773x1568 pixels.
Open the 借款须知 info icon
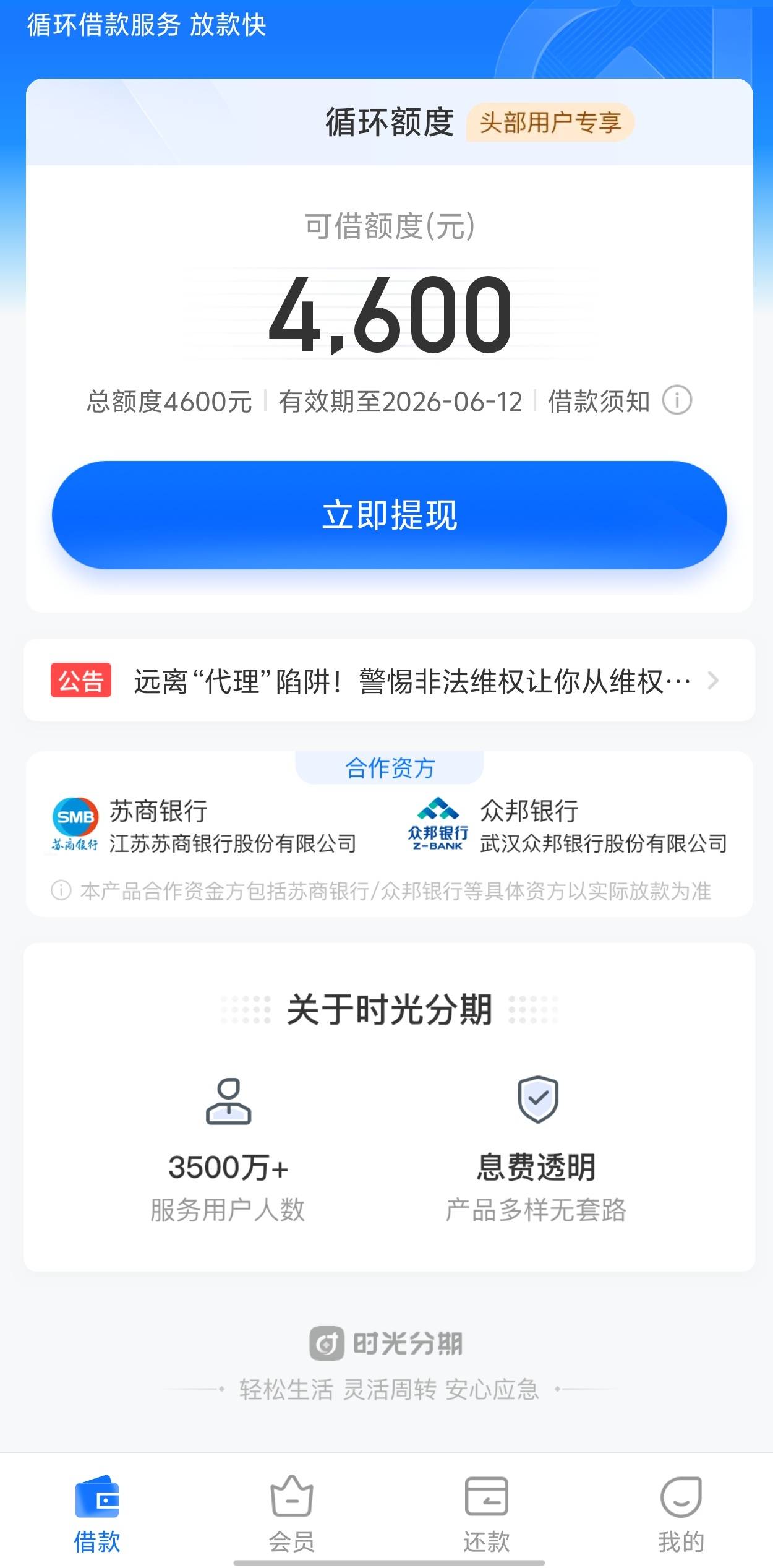coord(677,400)
